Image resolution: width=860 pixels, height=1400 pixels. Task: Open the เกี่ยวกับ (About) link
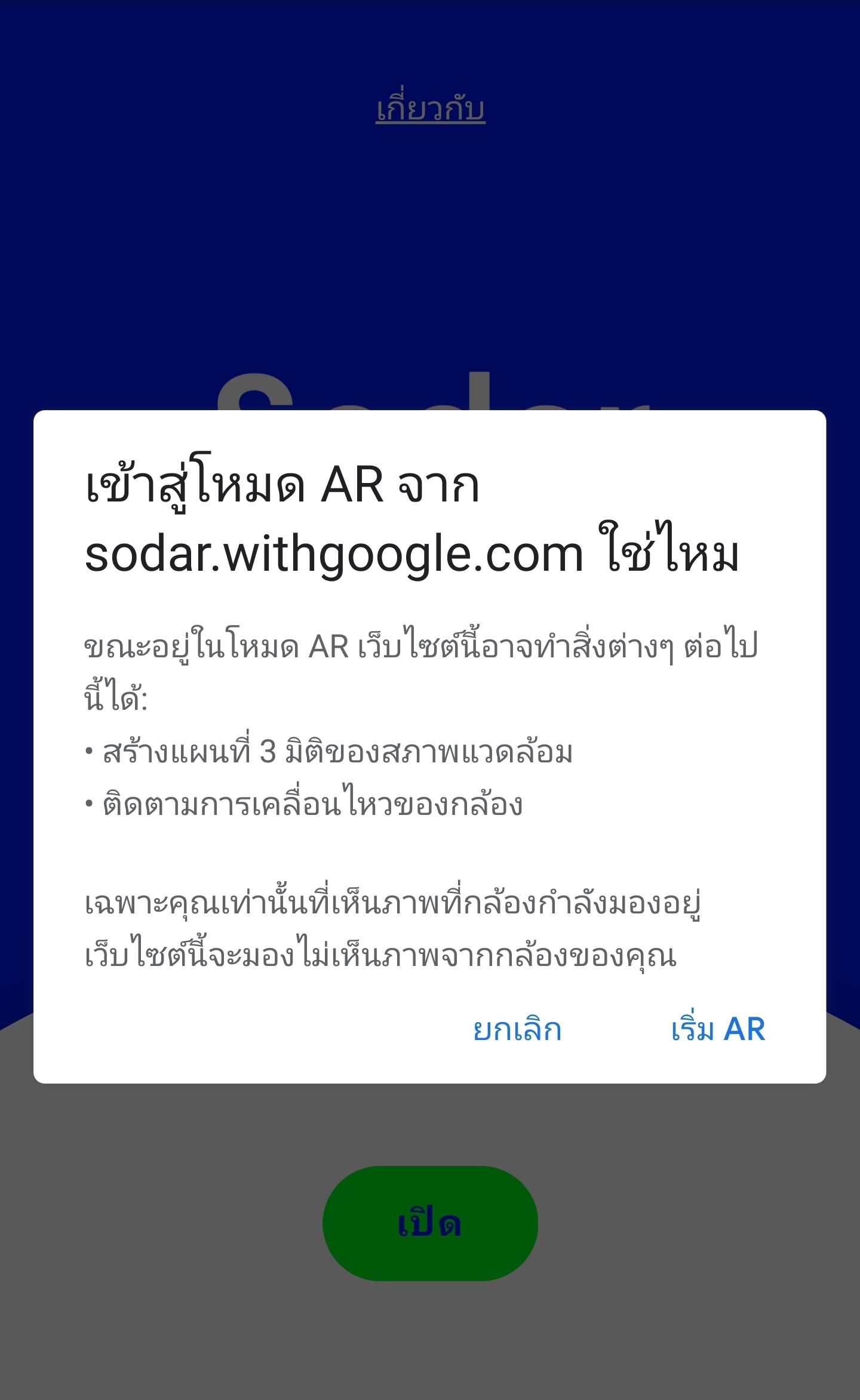point(430,109)
